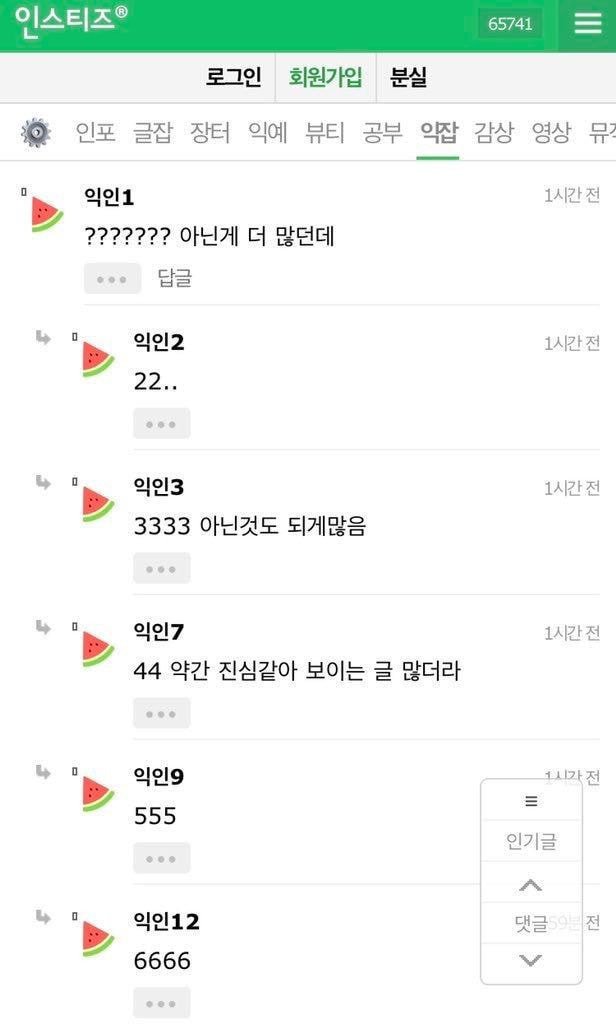Switch to the 익예 tab
The width and height of the screenshot is (616, 1024).
pyautogui.click(x=267, y=132)
